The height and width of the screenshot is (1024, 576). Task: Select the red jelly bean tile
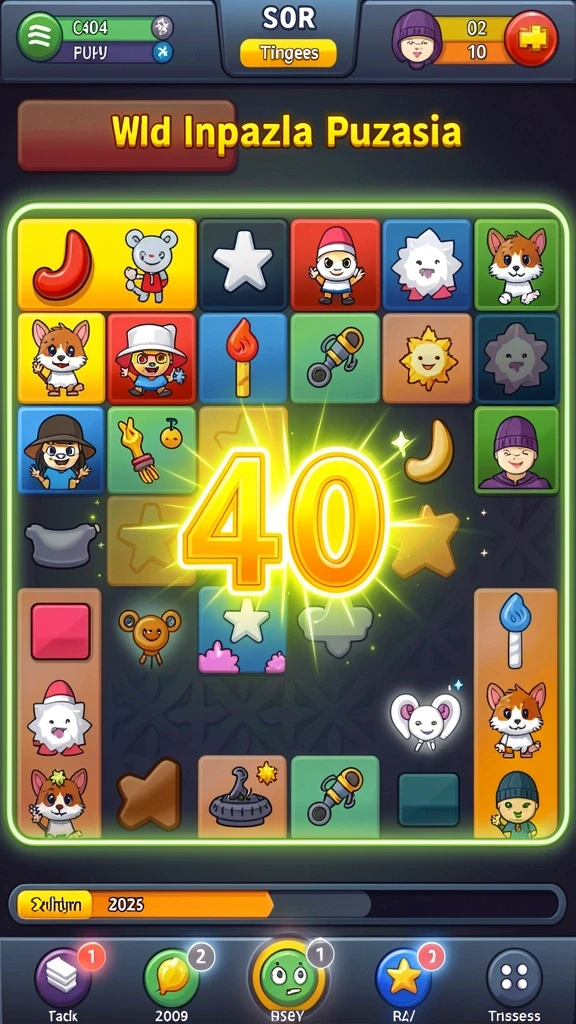(63, 264)
